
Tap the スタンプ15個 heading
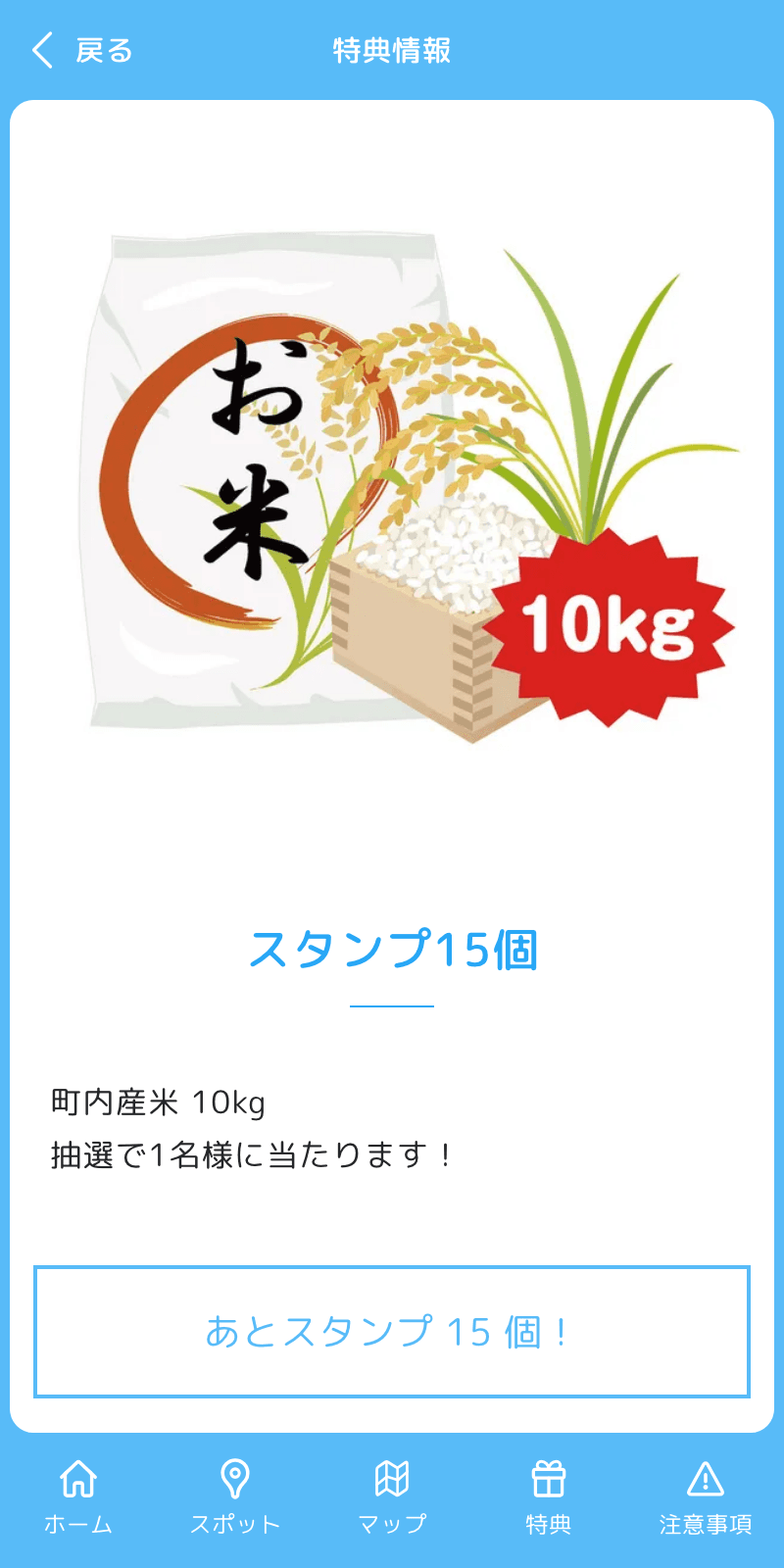pyautogui.click(x=392, y=949)
